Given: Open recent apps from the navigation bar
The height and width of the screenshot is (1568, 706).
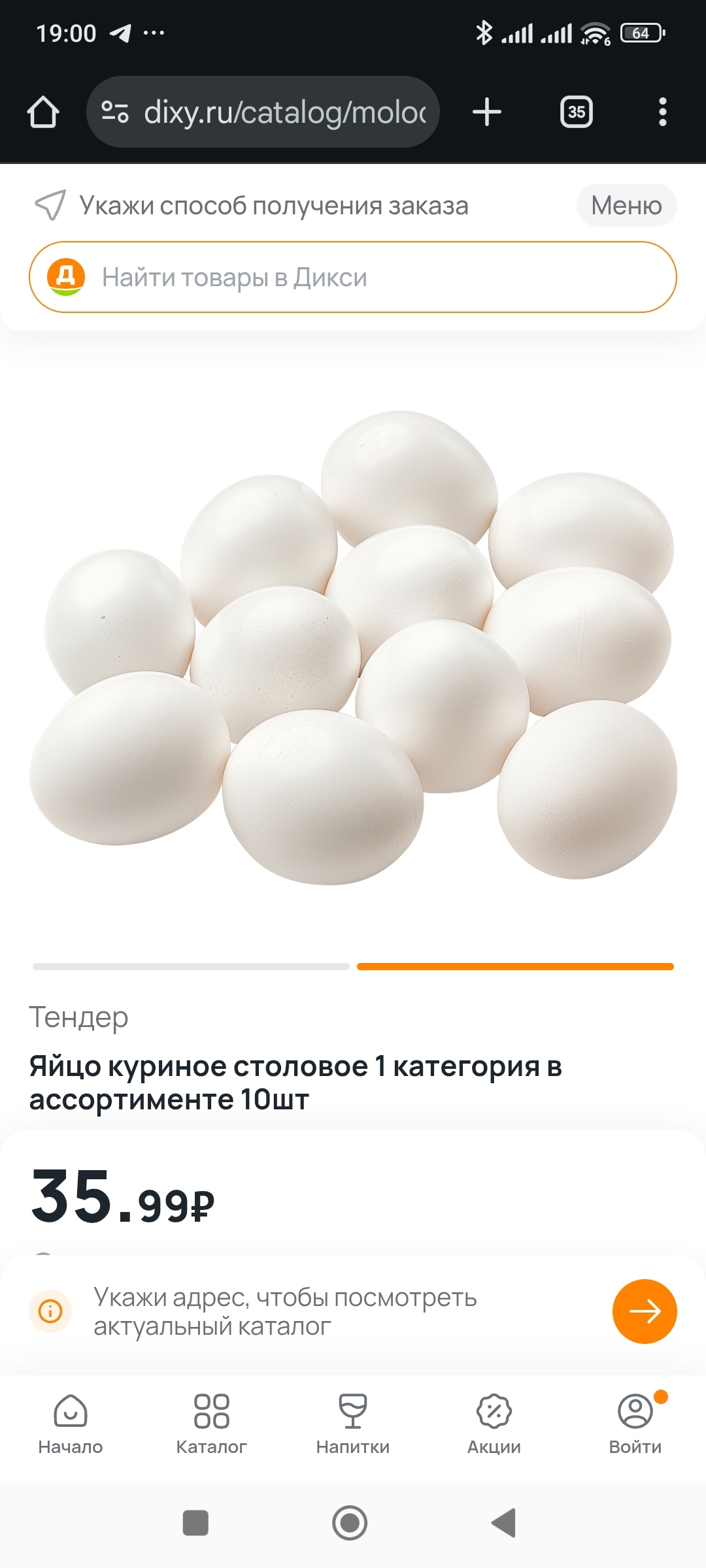Looking at the screenshot, I should [x=195, y=1523].
